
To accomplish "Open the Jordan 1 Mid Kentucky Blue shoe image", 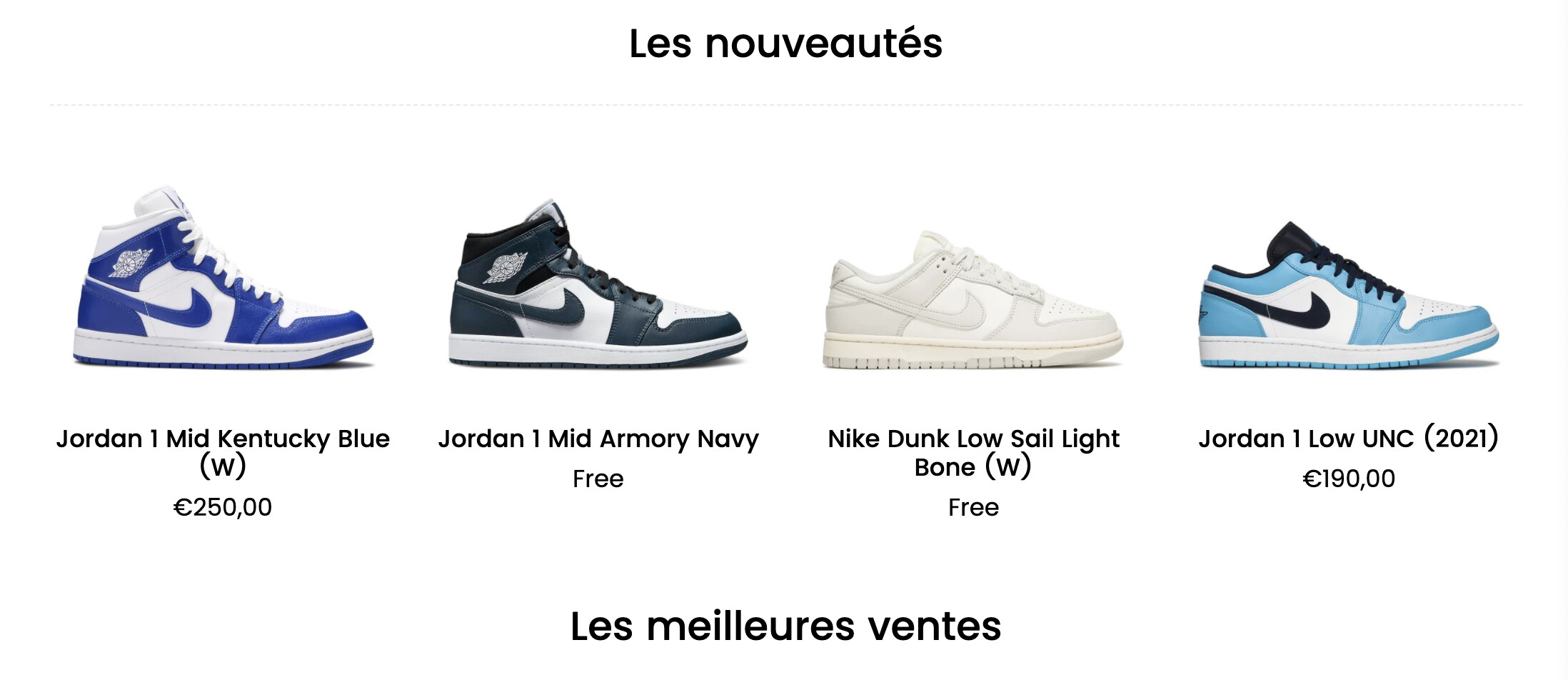I will [223, 279].
